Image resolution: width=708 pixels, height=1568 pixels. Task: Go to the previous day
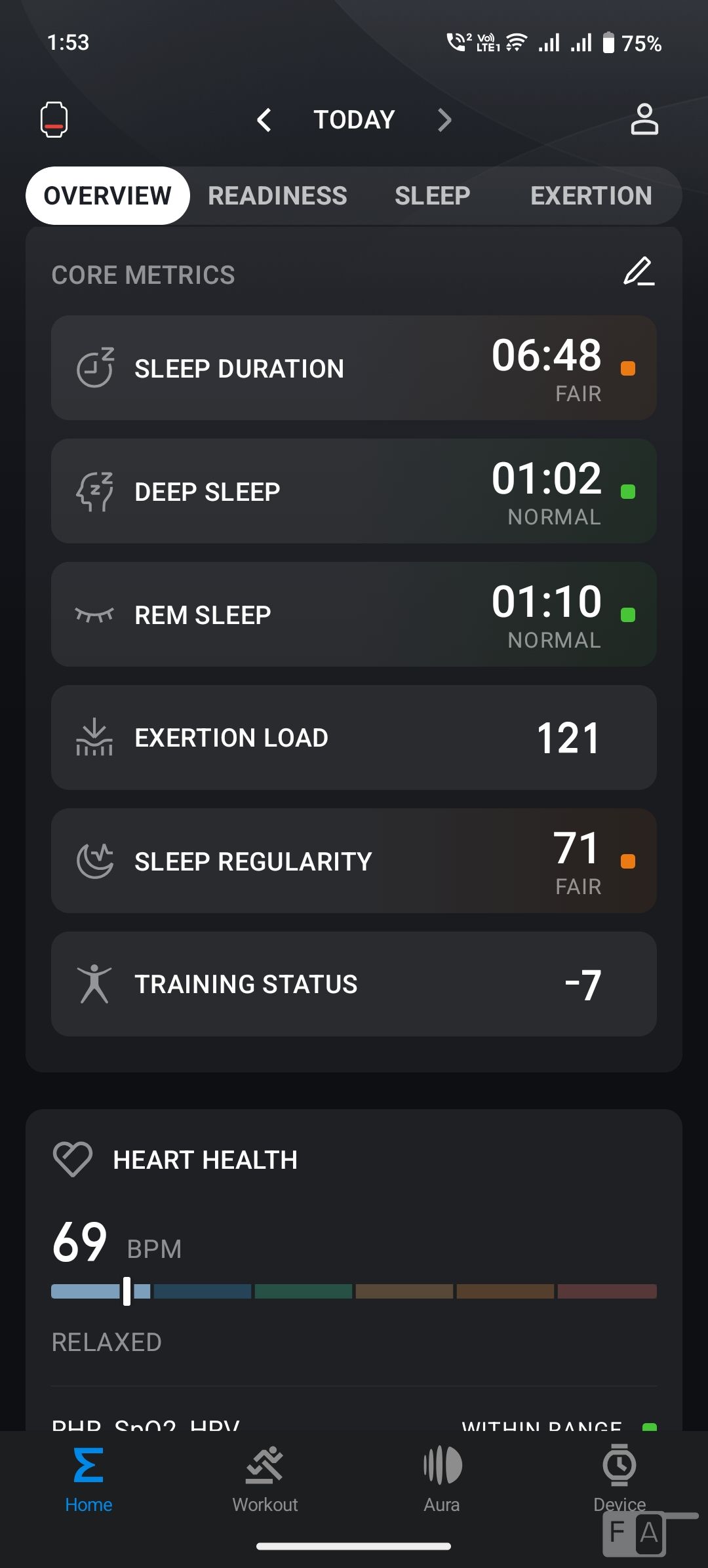[x=264, y=120]
